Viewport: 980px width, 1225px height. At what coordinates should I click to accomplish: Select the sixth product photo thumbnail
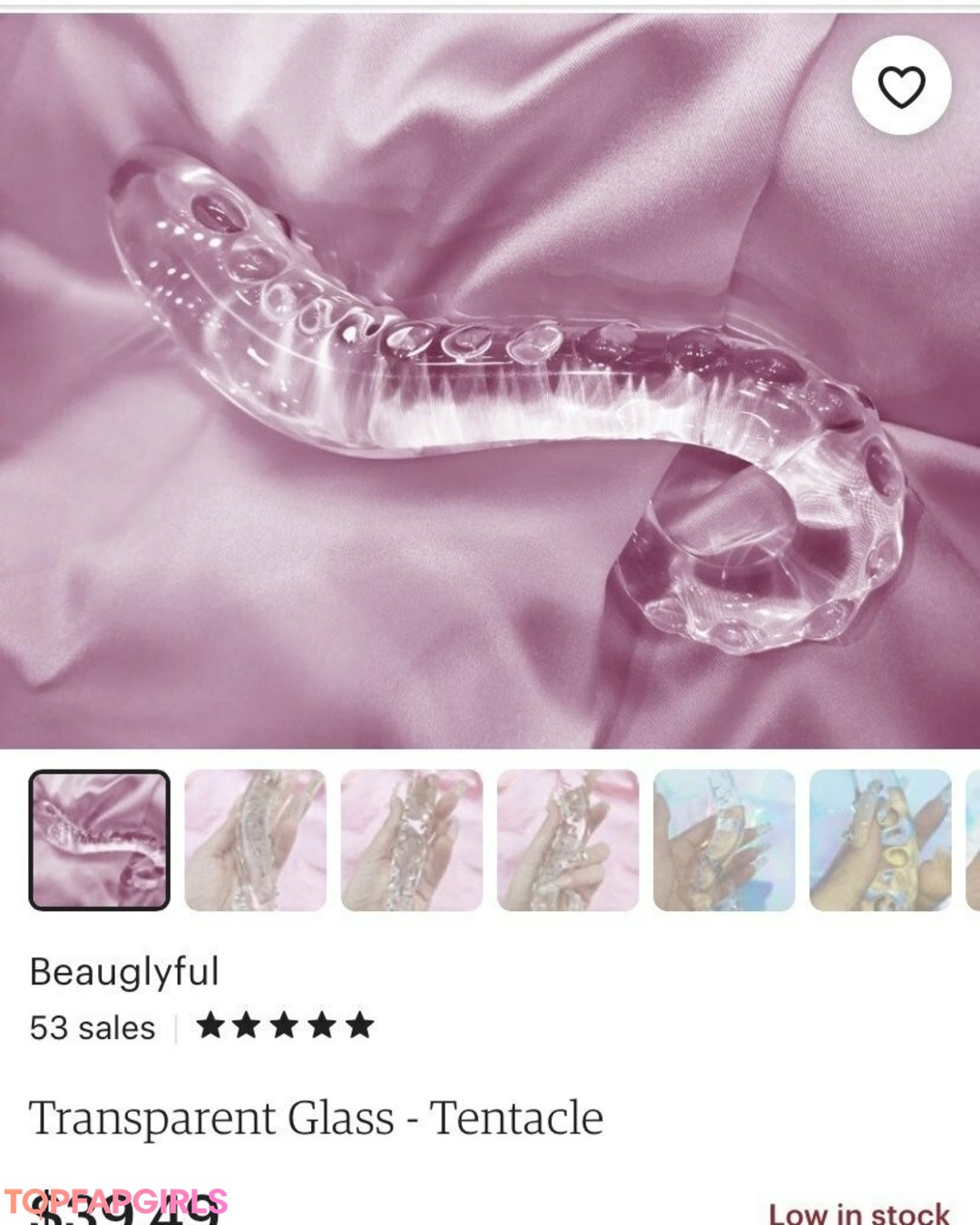[x=879, y=840]
